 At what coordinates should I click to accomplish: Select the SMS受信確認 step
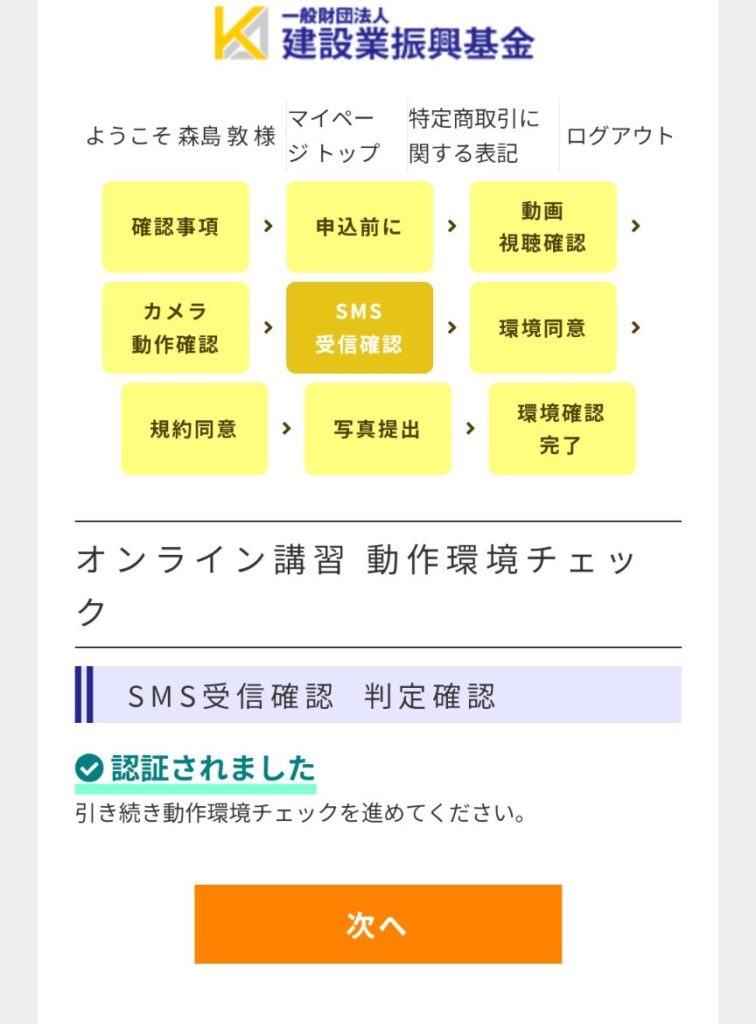(359, 328)
